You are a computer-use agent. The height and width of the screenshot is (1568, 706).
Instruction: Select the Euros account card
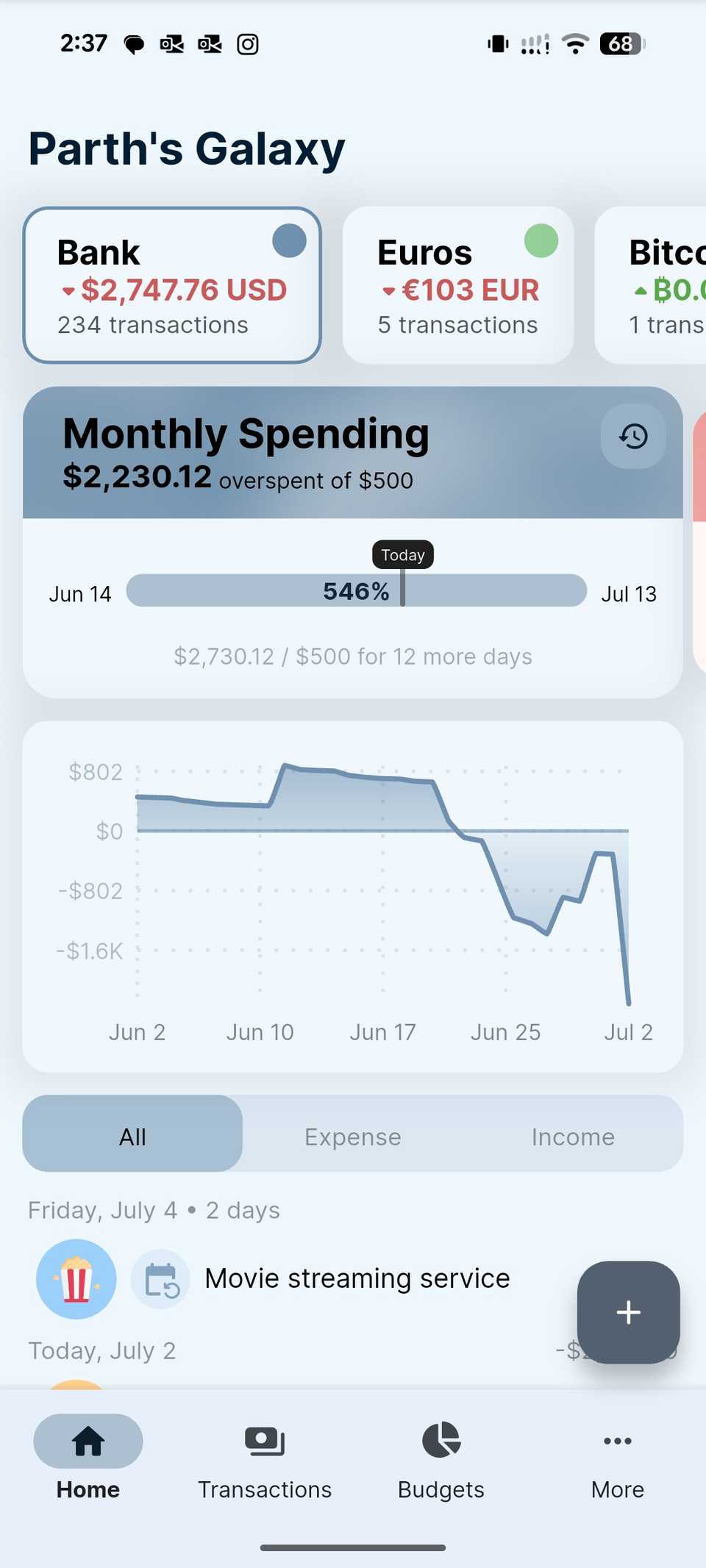click(x=457, y=285)
